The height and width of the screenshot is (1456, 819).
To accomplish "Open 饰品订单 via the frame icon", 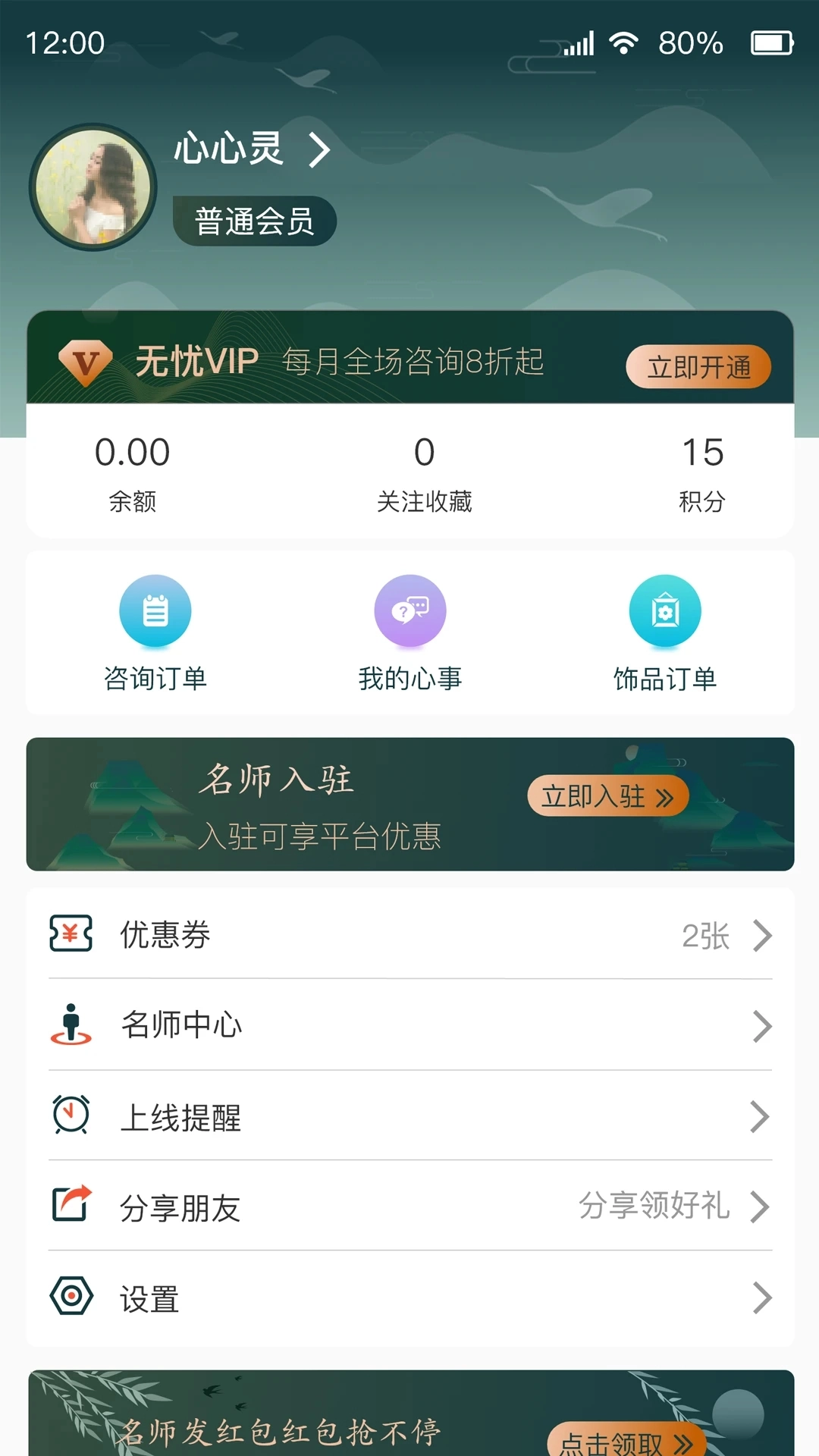I will click(665, 610).
